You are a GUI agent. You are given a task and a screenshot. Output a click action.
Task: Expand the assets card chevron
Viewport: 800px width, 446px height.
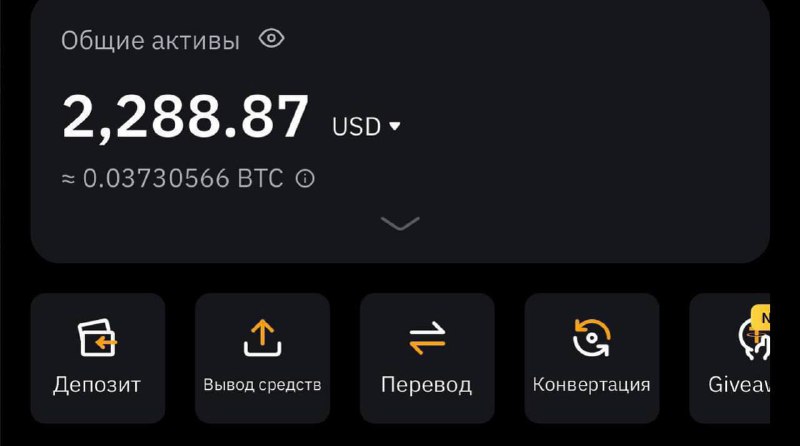[400, 224]
